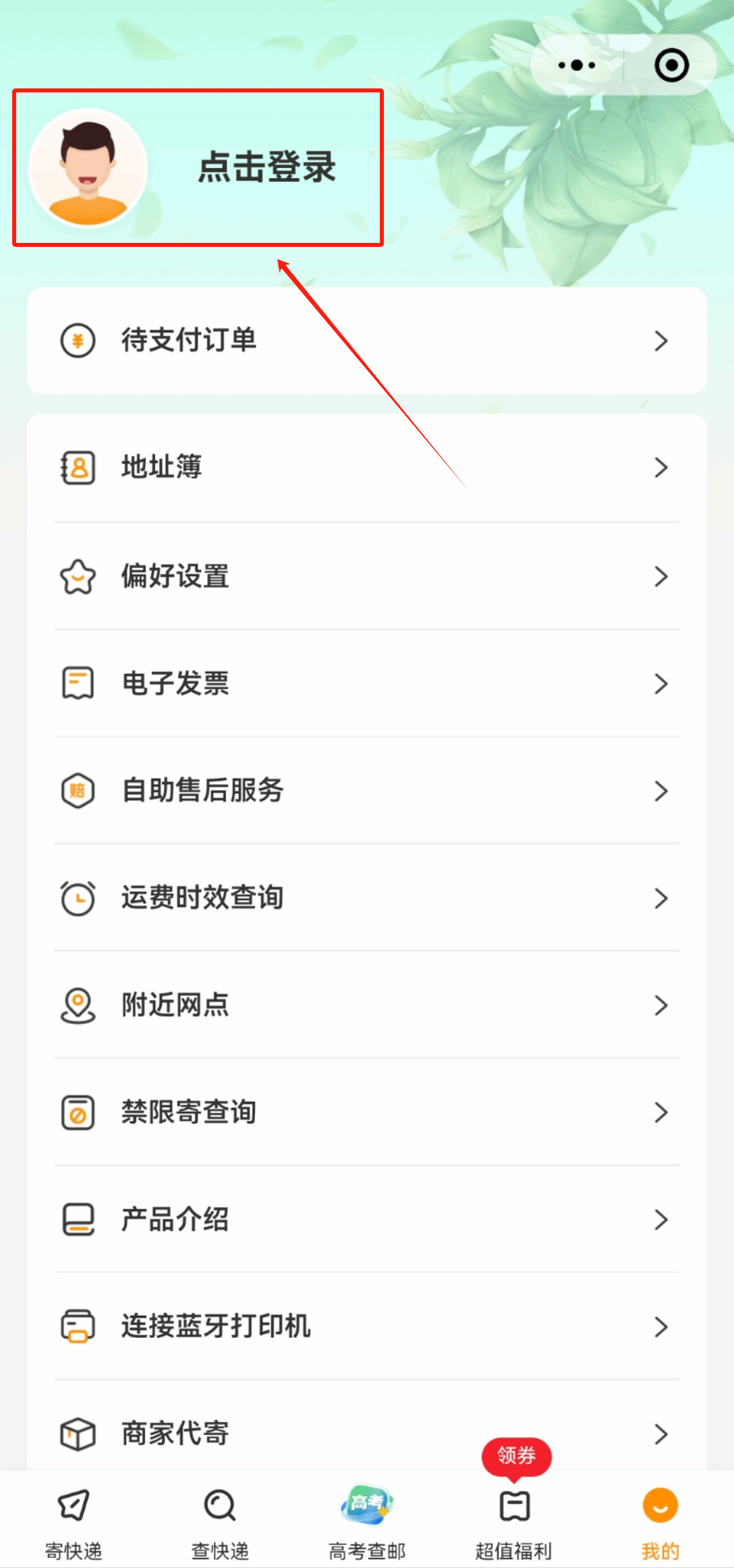Open 连接蓝牙打印机
This screenshot has height=1568, width=734.
[x=366, y=1326]
